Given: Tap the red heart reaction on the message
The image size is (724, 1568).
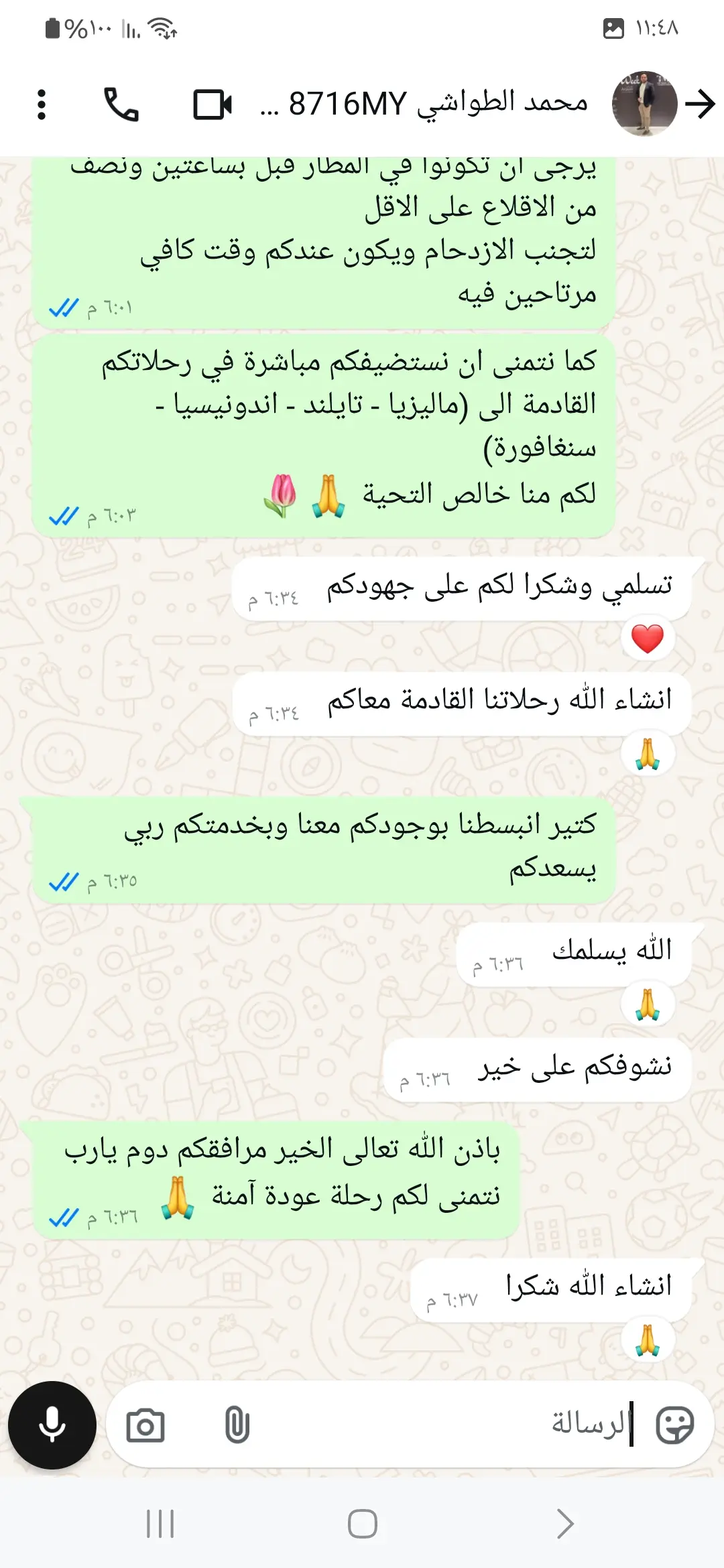Looking at the screenshot, I should tap(647, 639).
